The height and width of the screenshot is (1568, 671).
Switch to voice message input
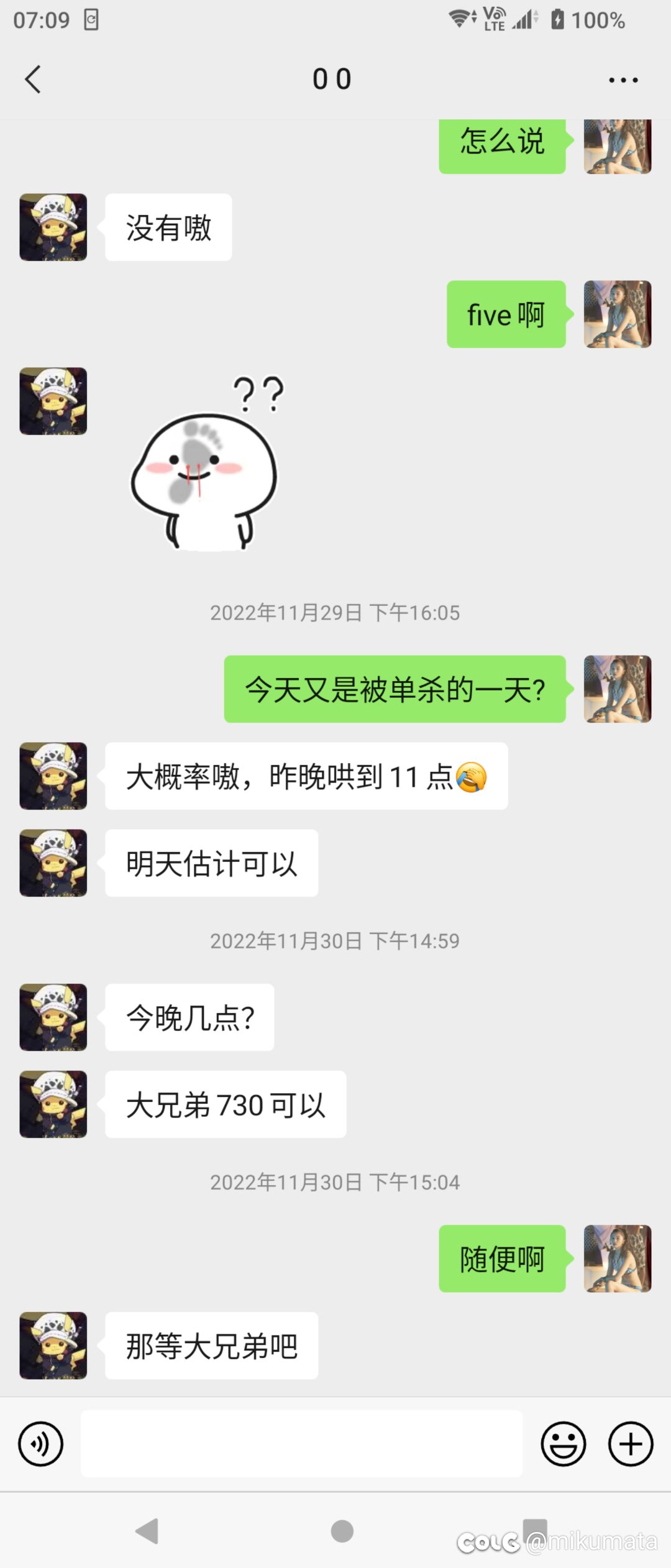point(41,1444)
